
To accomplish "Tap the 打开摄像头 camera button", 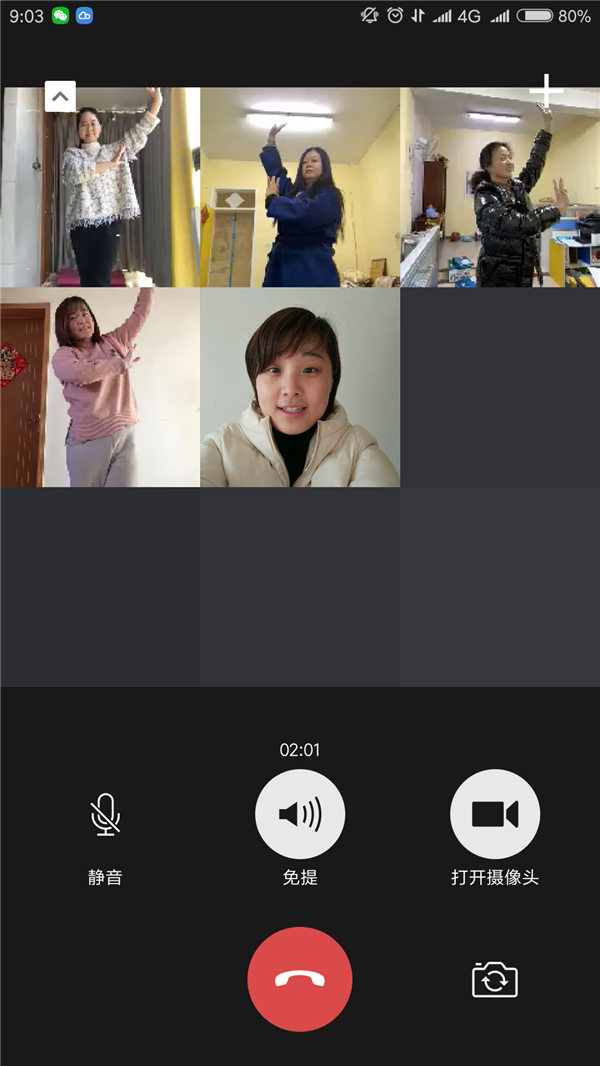I will [x=495, y=815].
